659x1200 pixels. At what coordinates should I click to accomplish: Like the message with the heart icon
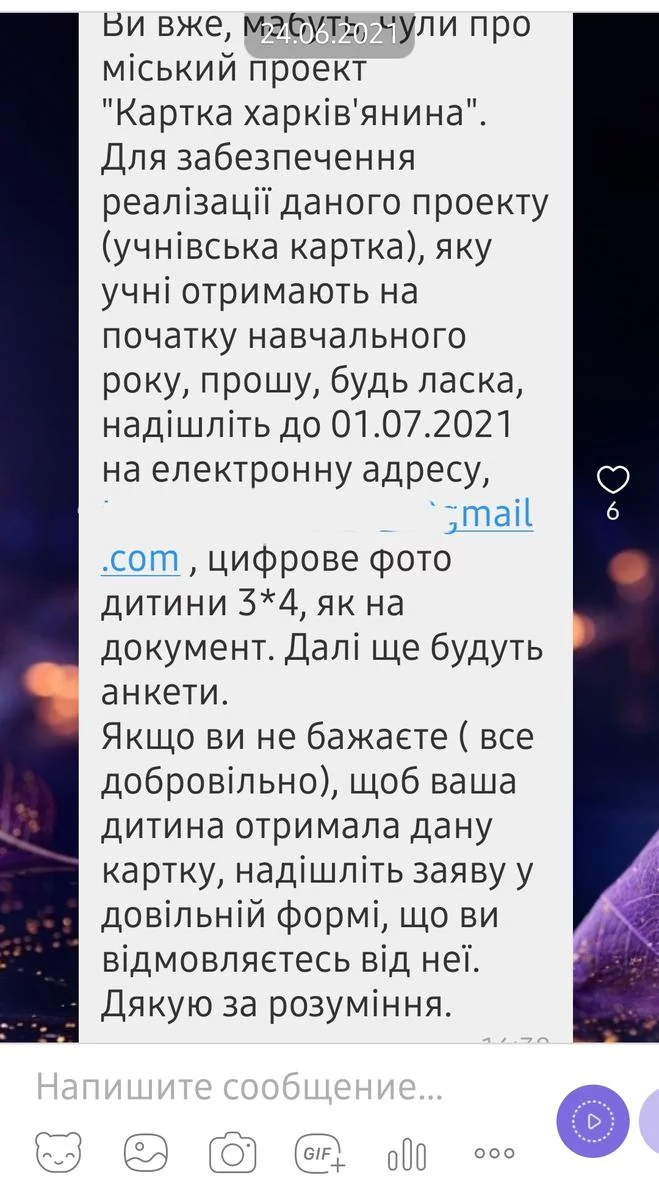click(x=612, y=480)
